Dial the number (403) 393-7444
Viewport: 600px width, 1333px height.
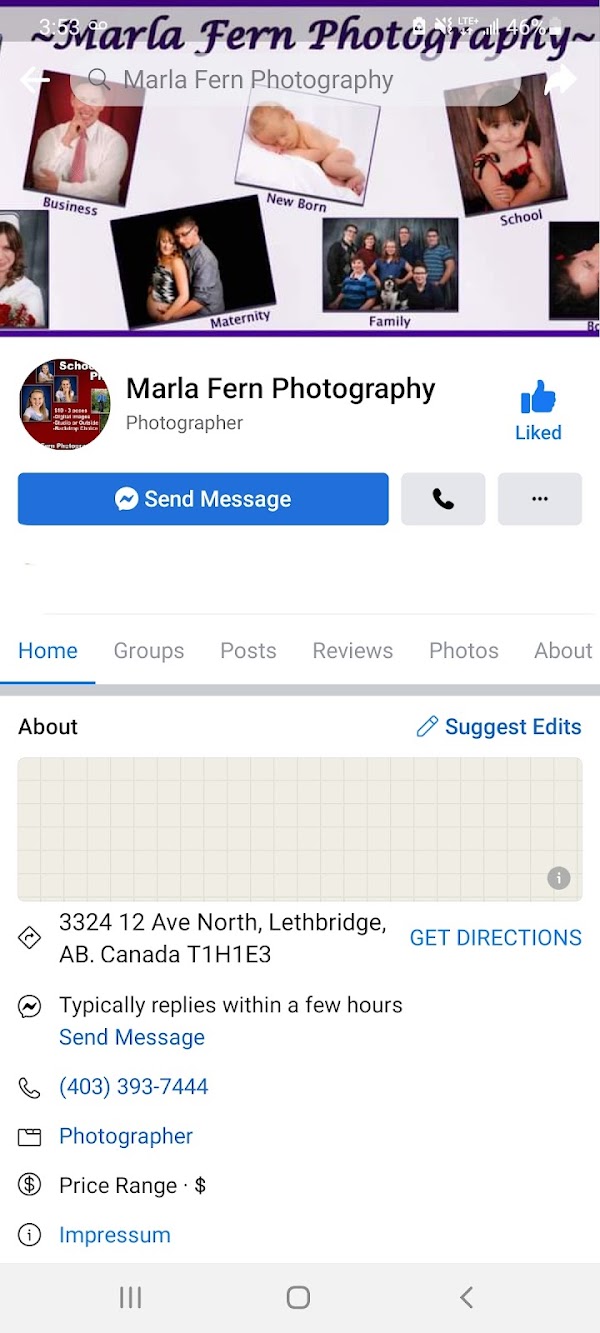pyautogui.click(x=134, y=1087)
